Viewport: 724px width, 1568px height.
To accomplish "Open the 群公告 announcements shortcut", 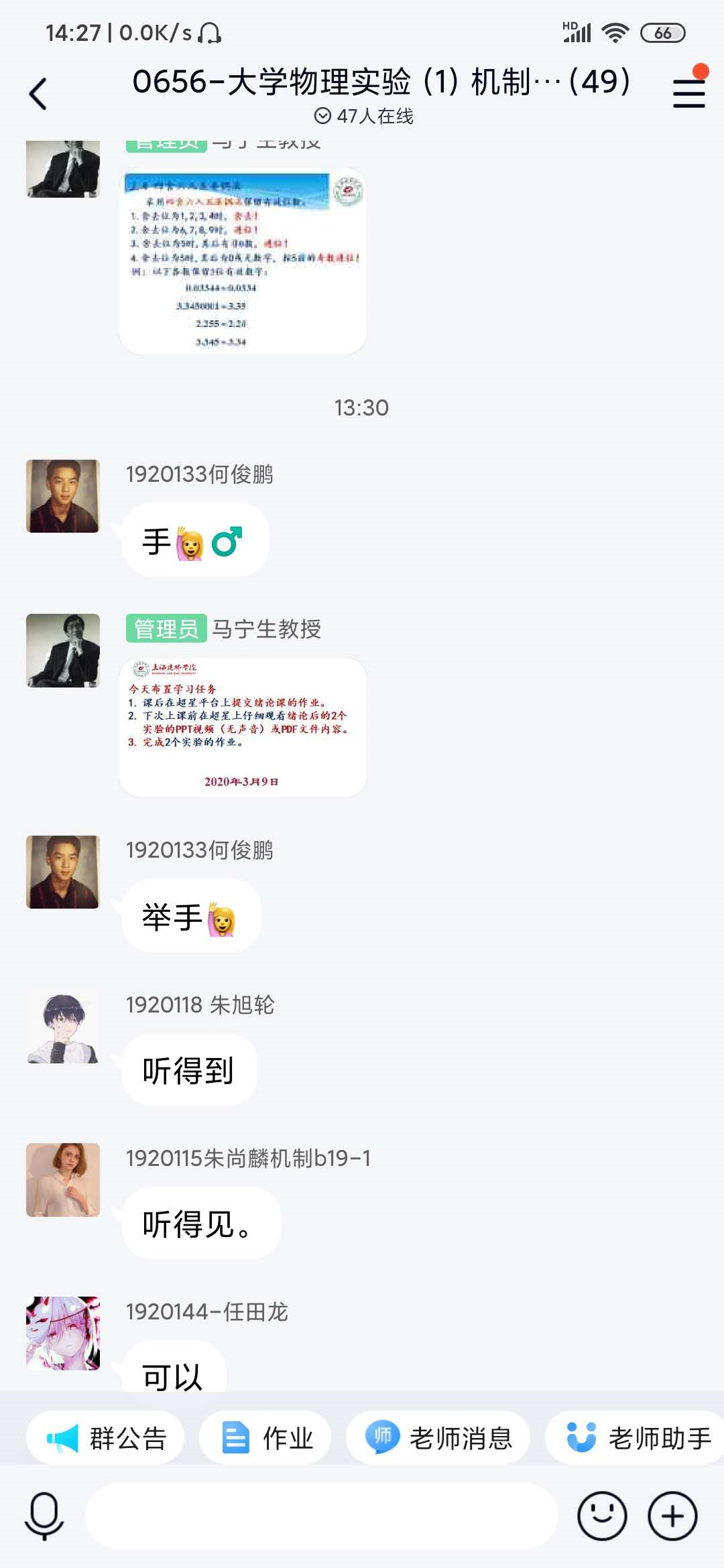I will 106,1438.
